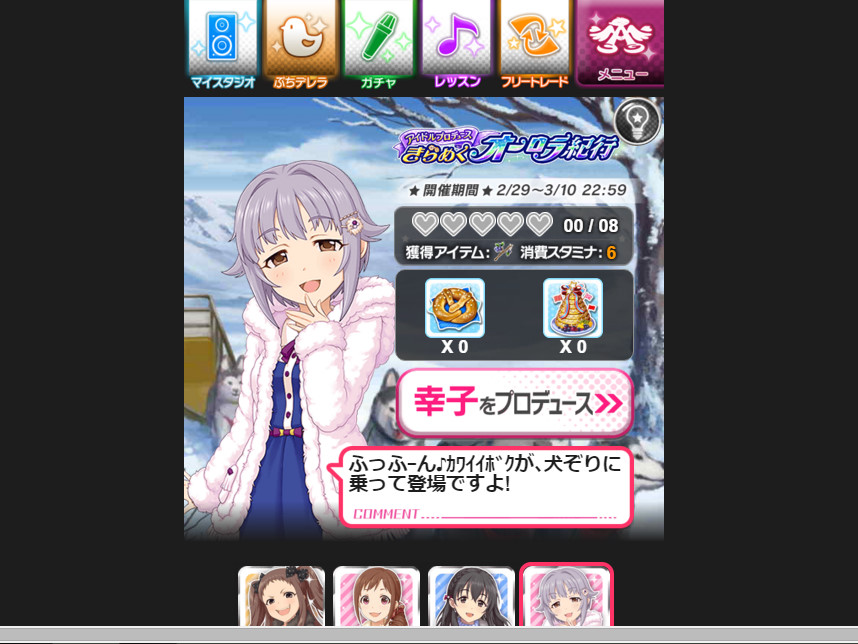Open the メニュー button
The image size is (858, 644).
620,44
